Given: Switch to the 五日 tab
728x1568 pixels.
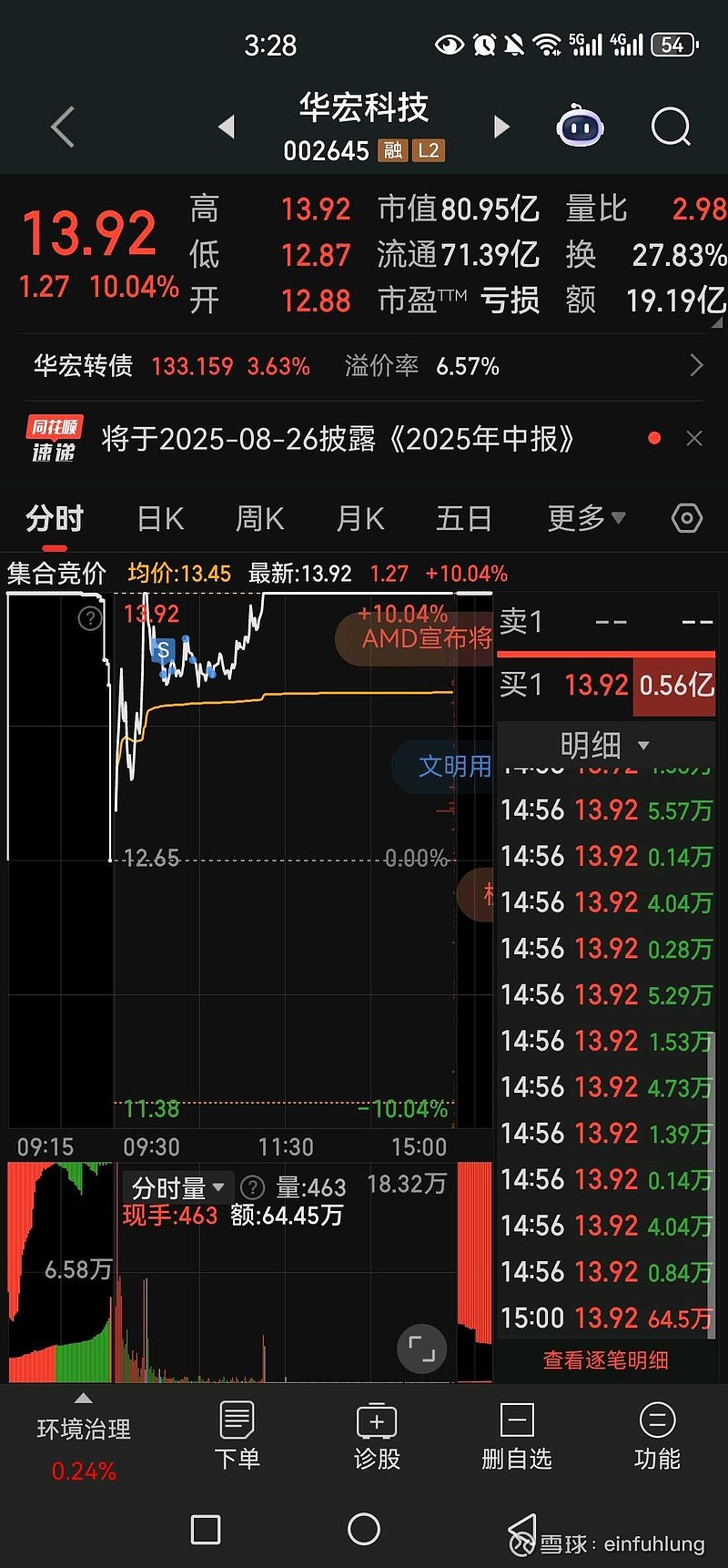Looking at the screenshot, I should tap(463, 517).
